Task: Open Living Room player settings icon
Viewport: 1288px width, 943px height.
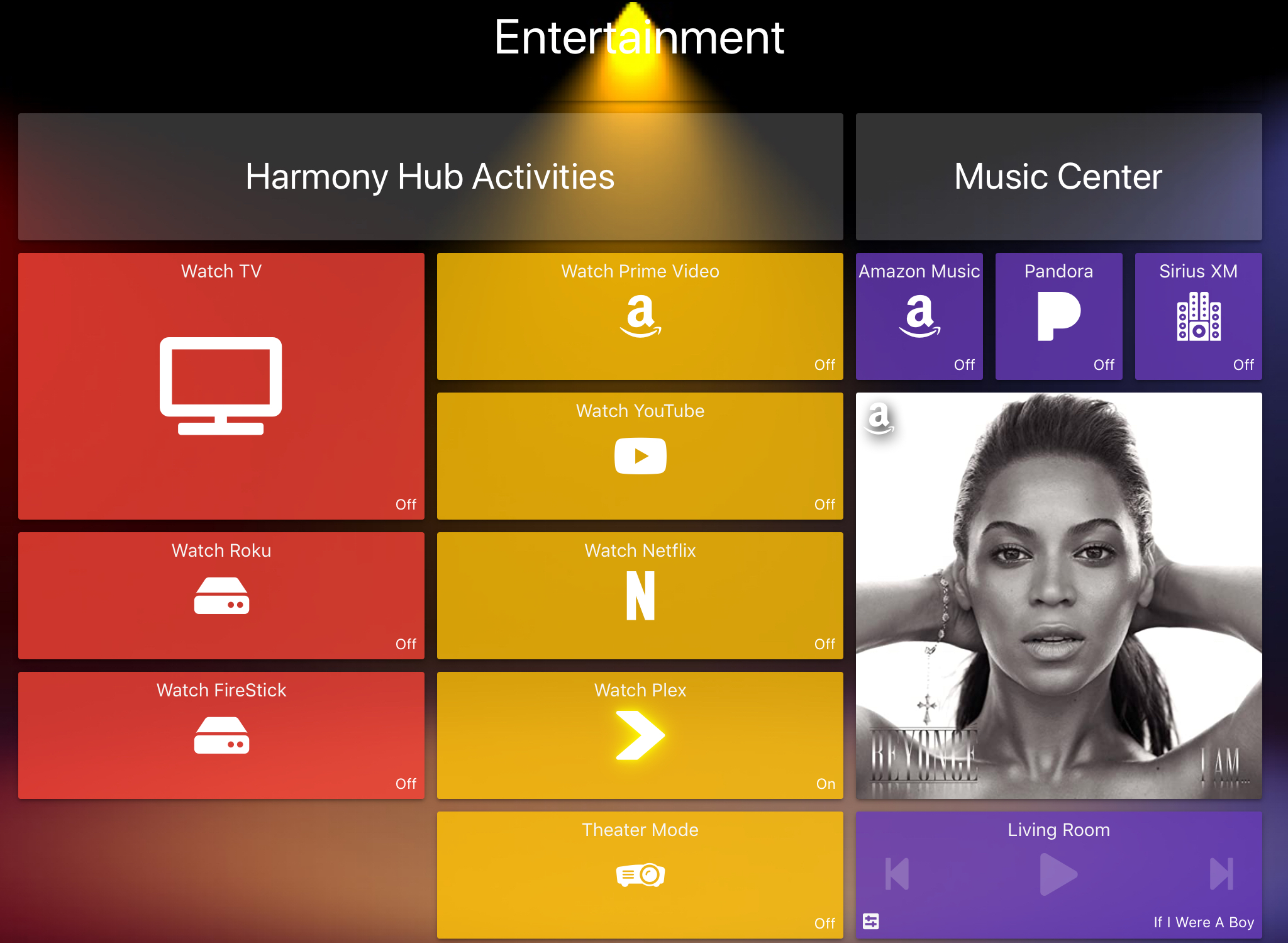Action: (871, 921)
